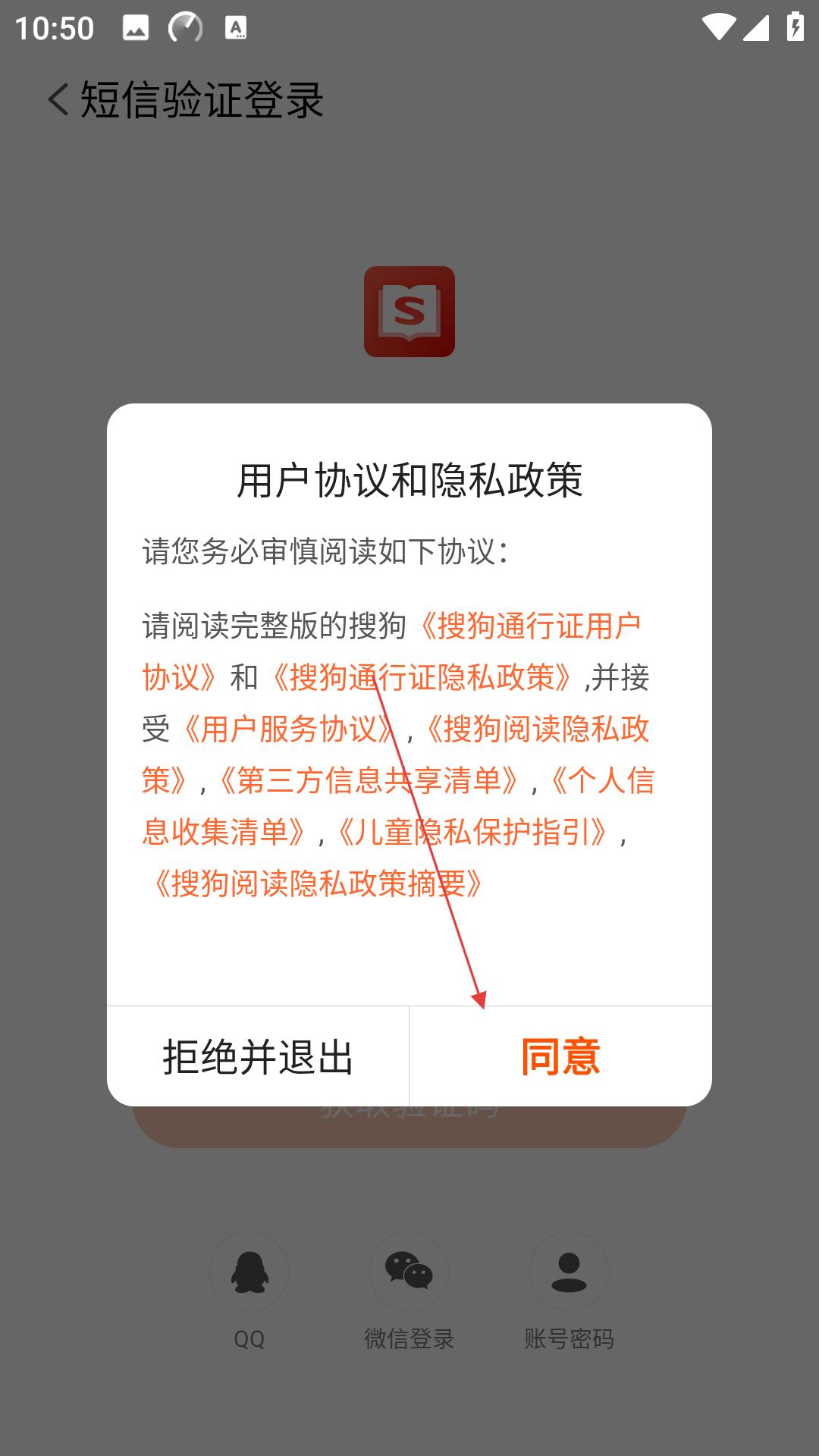The height and width of the screenshot is (1456, 819).
Task: Tap 同意 to accept the agreements
Action: click(560, 1056)
